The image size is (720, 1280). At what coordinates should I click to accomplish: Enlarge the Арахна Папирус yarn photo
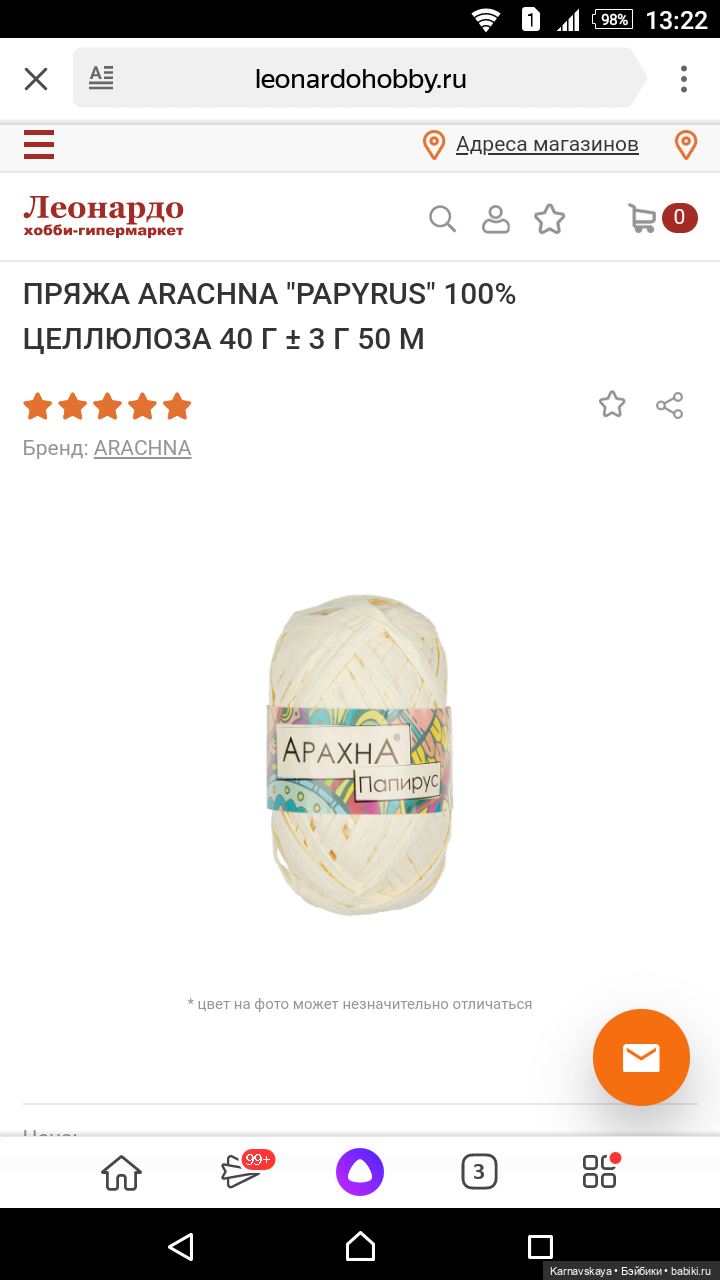[360, 755]
